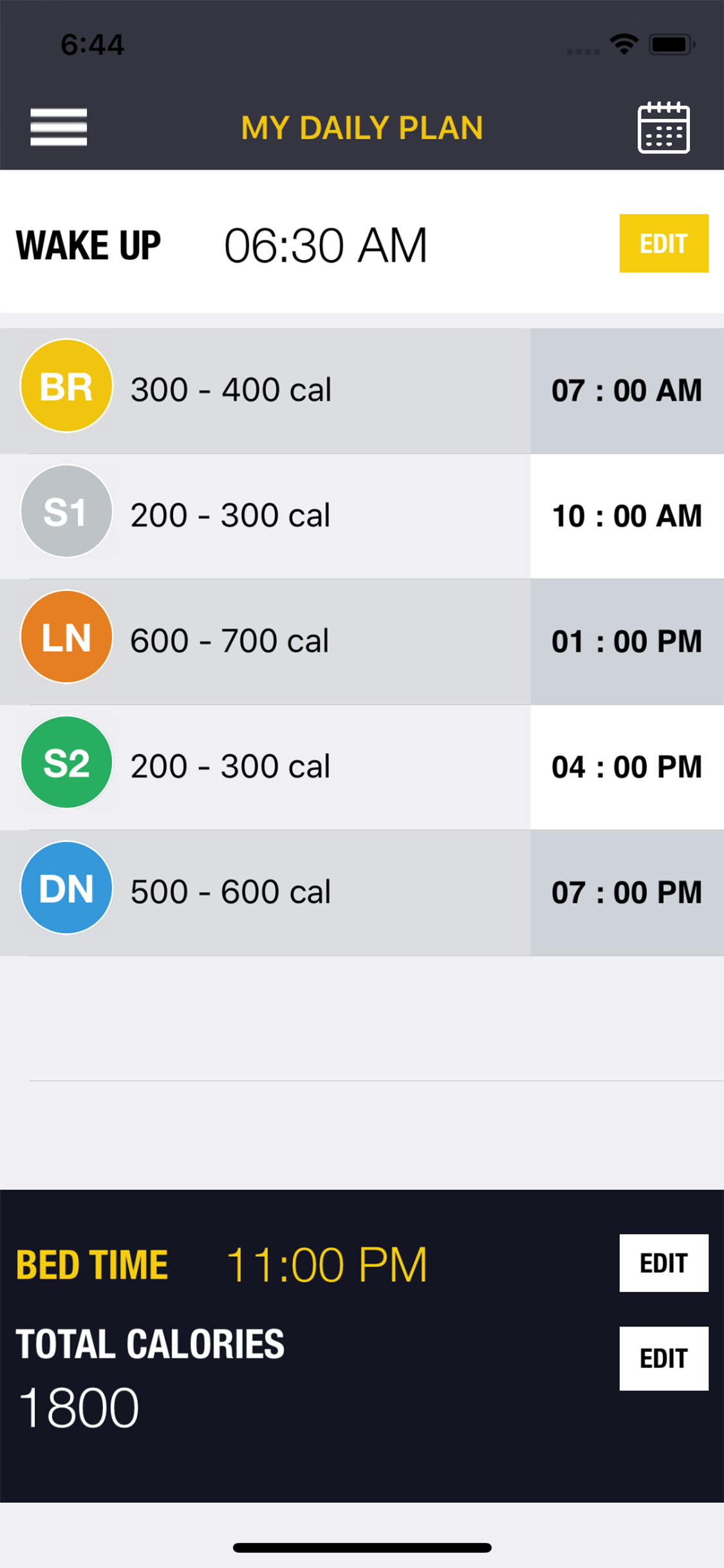724x1568 pixels.
Task: Edit the bed time
Action: 664,1263
